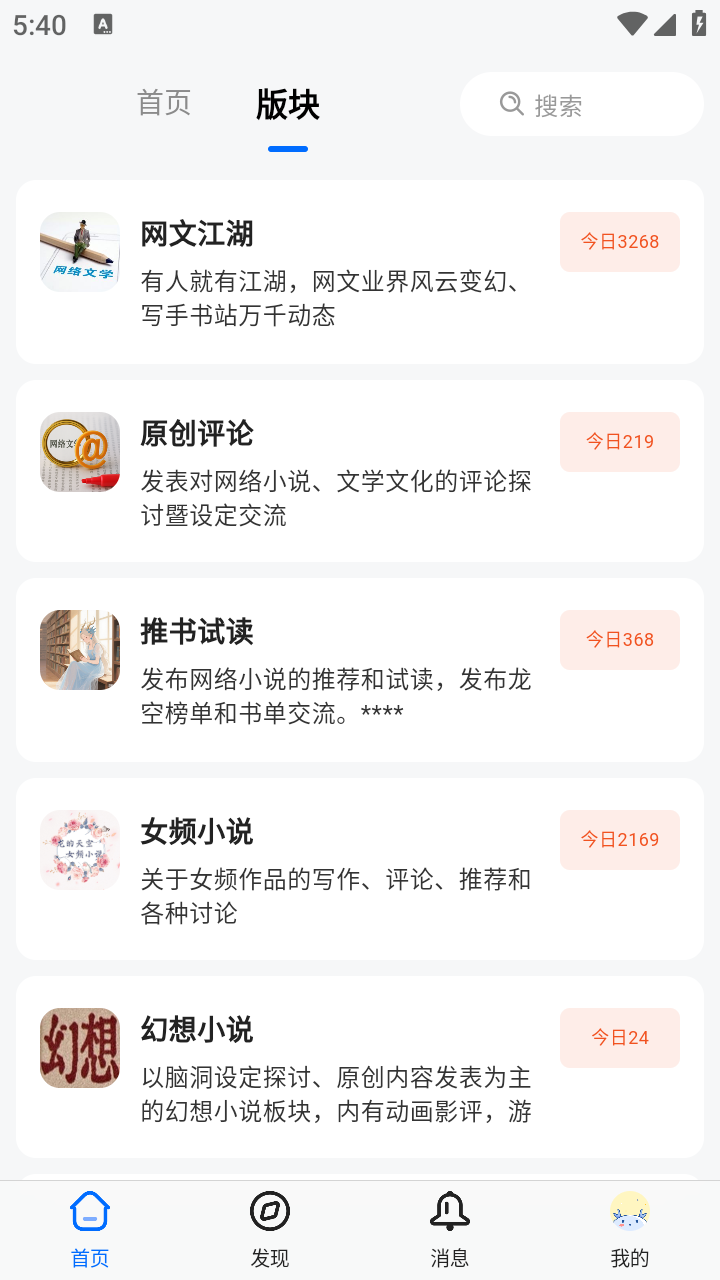Viewport: 720px width, 1280px height.
Task: Open the 网文江湖 forum section
Action: pos(197,234)
